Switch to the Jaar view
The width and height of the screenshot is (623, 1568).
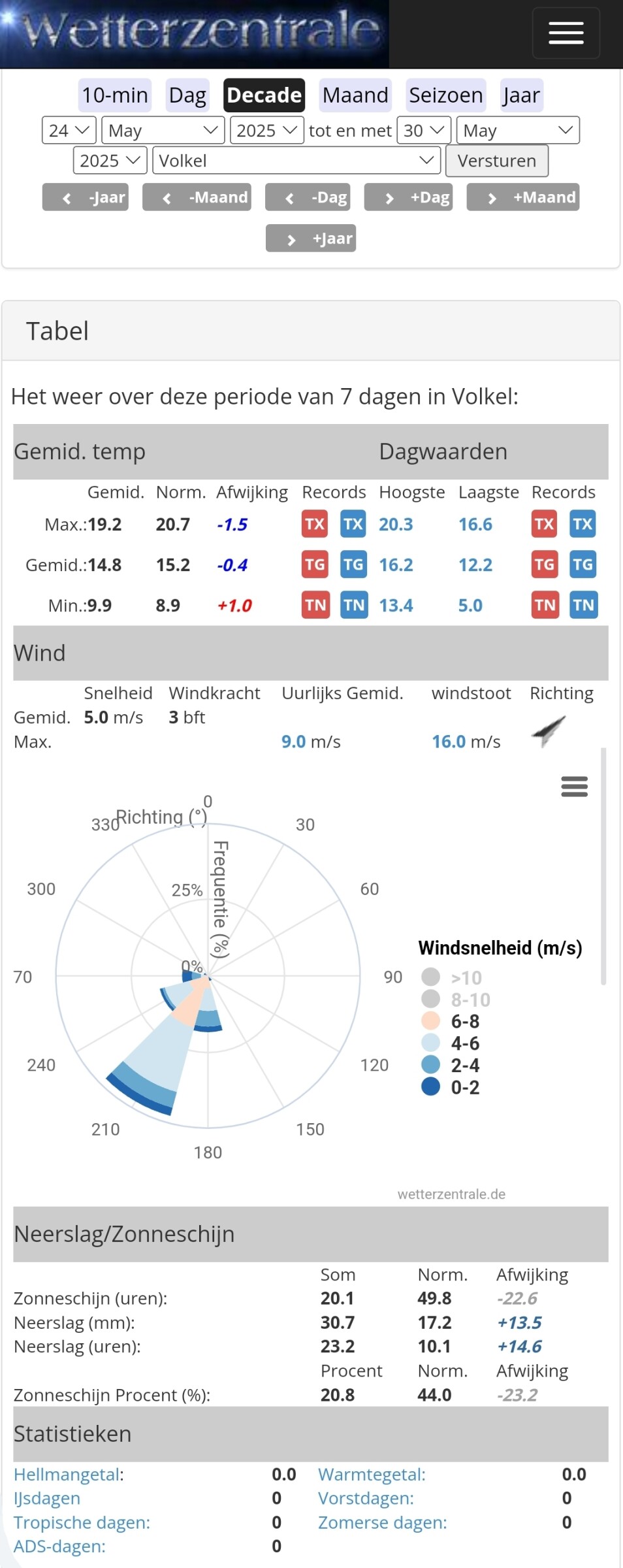click(520, 95)
